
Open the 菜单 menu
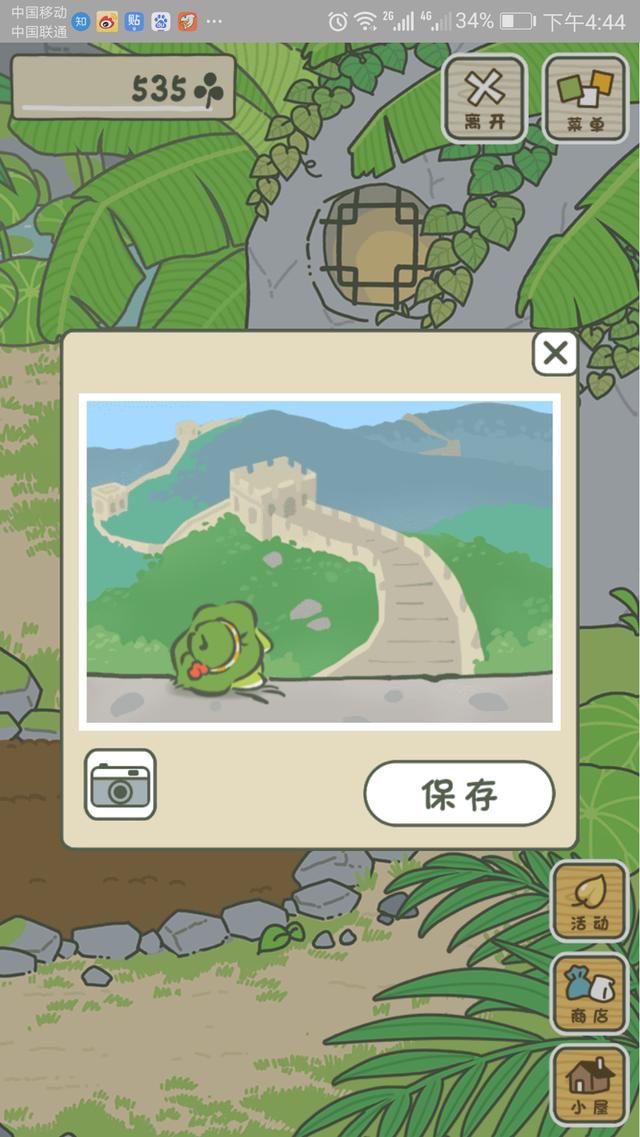tap(585, 98)
